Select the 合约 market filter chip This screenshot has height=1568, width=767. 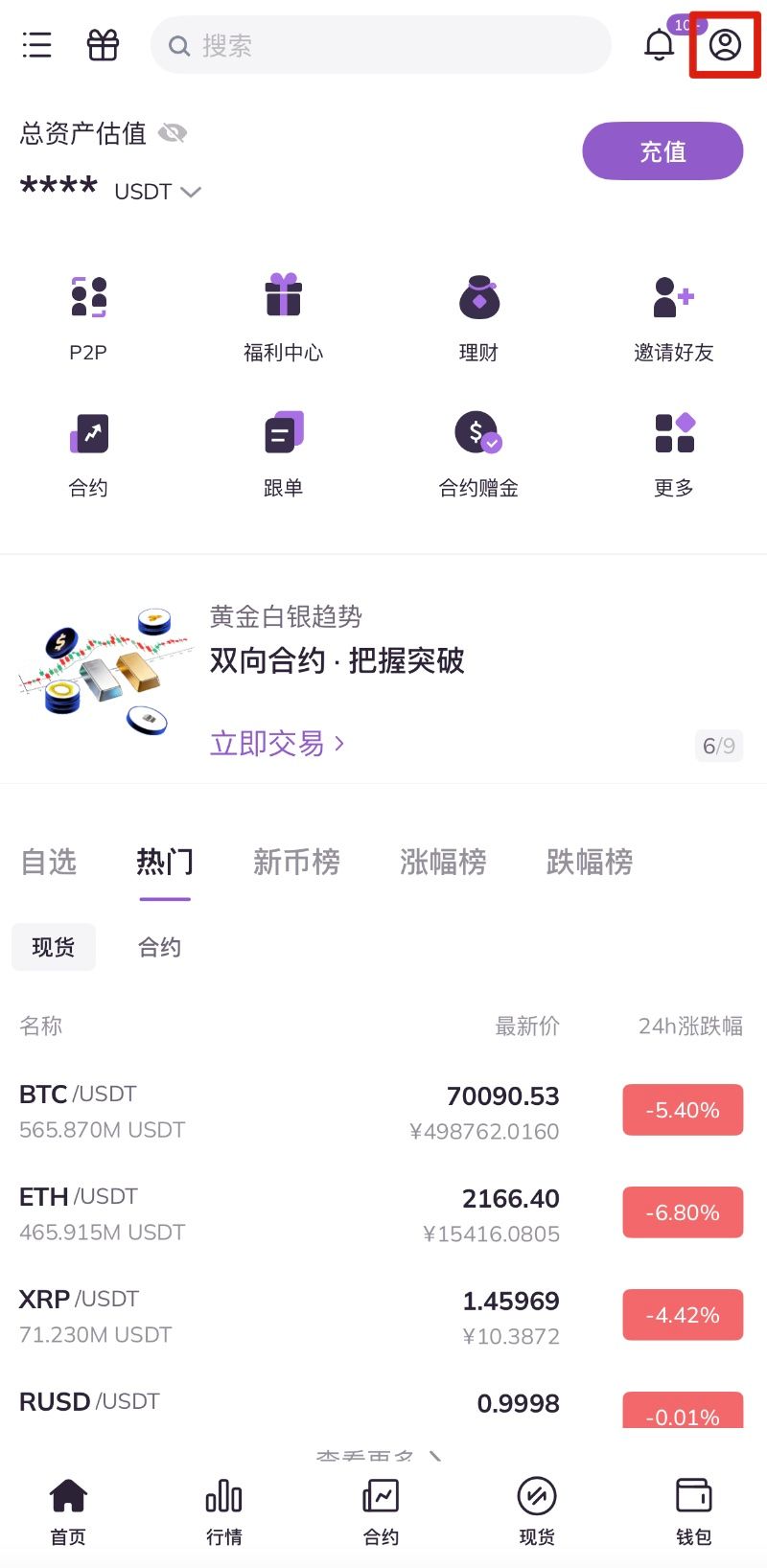point(159,947)
